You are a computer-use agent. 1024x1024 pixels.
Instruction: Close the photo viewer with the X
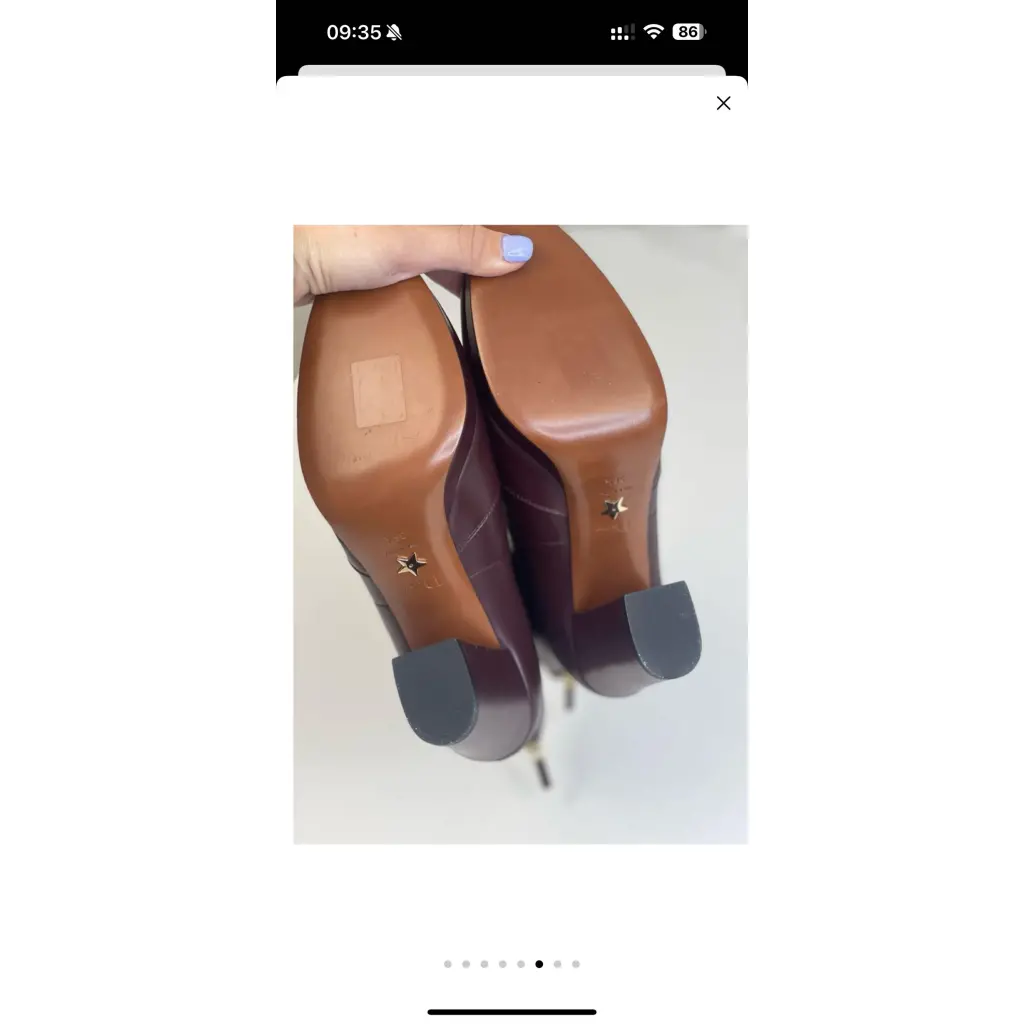[x=723, y=103]
